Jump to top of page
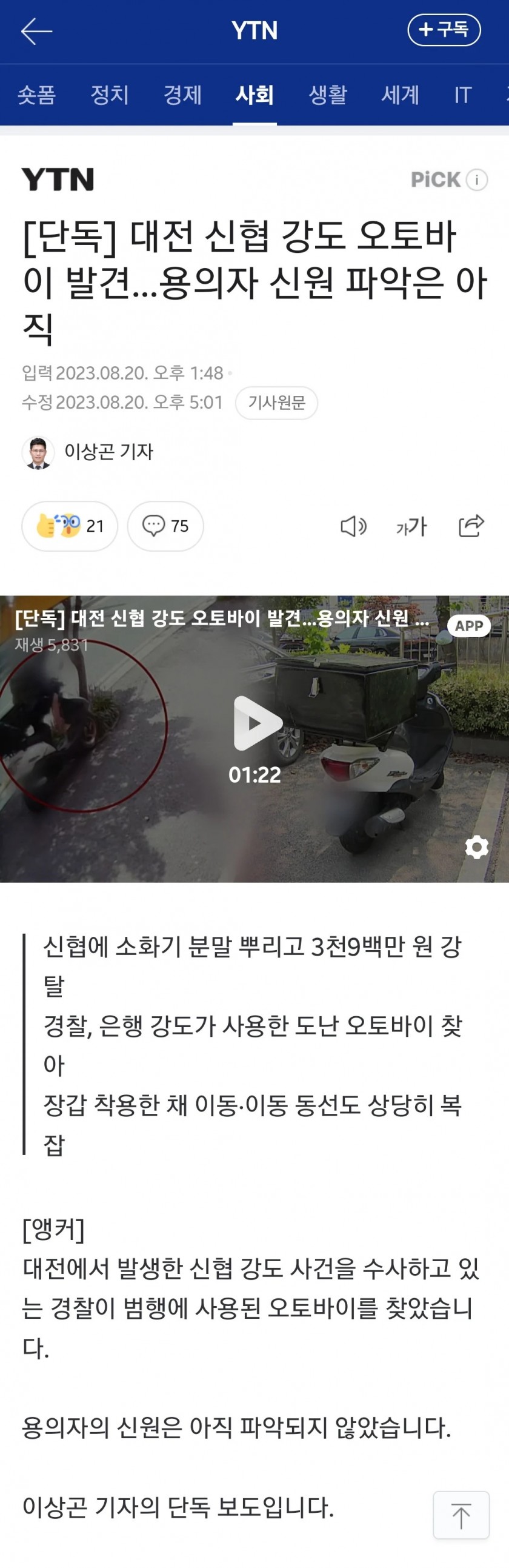The width and height of the screenshot is (509, 1568). (x=461, y=1515)
